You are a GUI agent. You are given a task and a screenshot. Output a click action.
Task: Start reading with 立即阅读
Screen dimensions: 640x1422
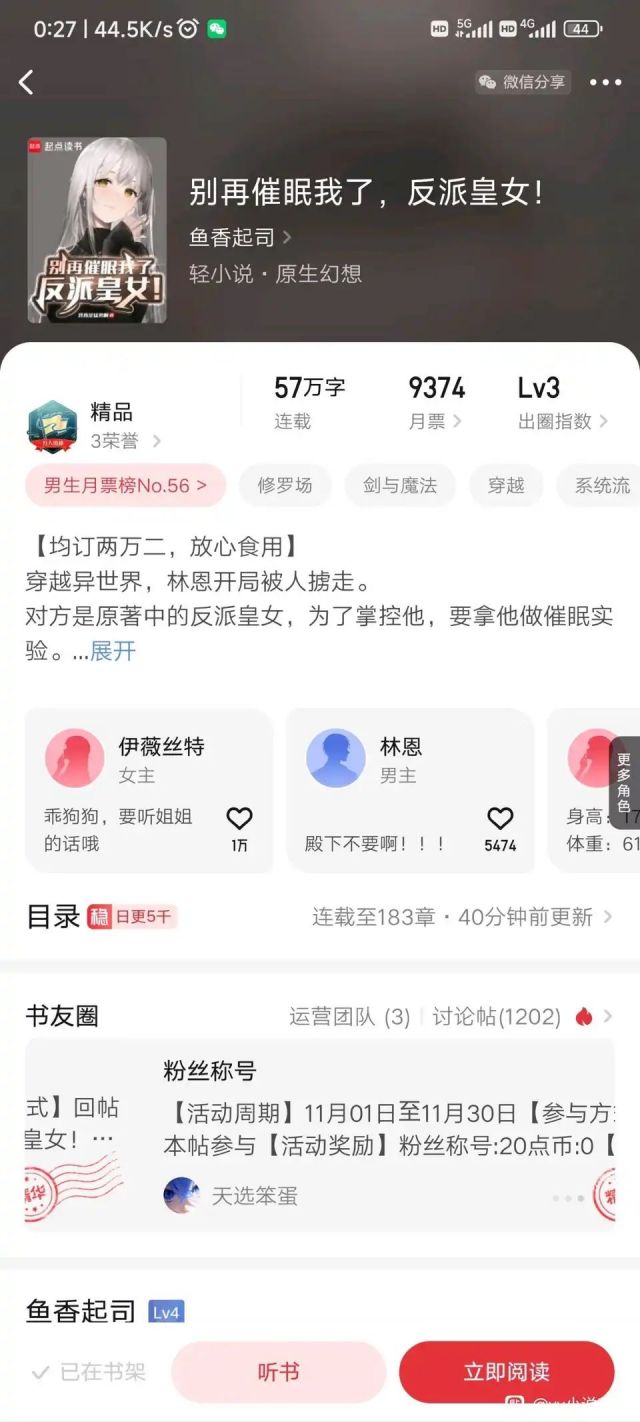(x=506, y=1372)
